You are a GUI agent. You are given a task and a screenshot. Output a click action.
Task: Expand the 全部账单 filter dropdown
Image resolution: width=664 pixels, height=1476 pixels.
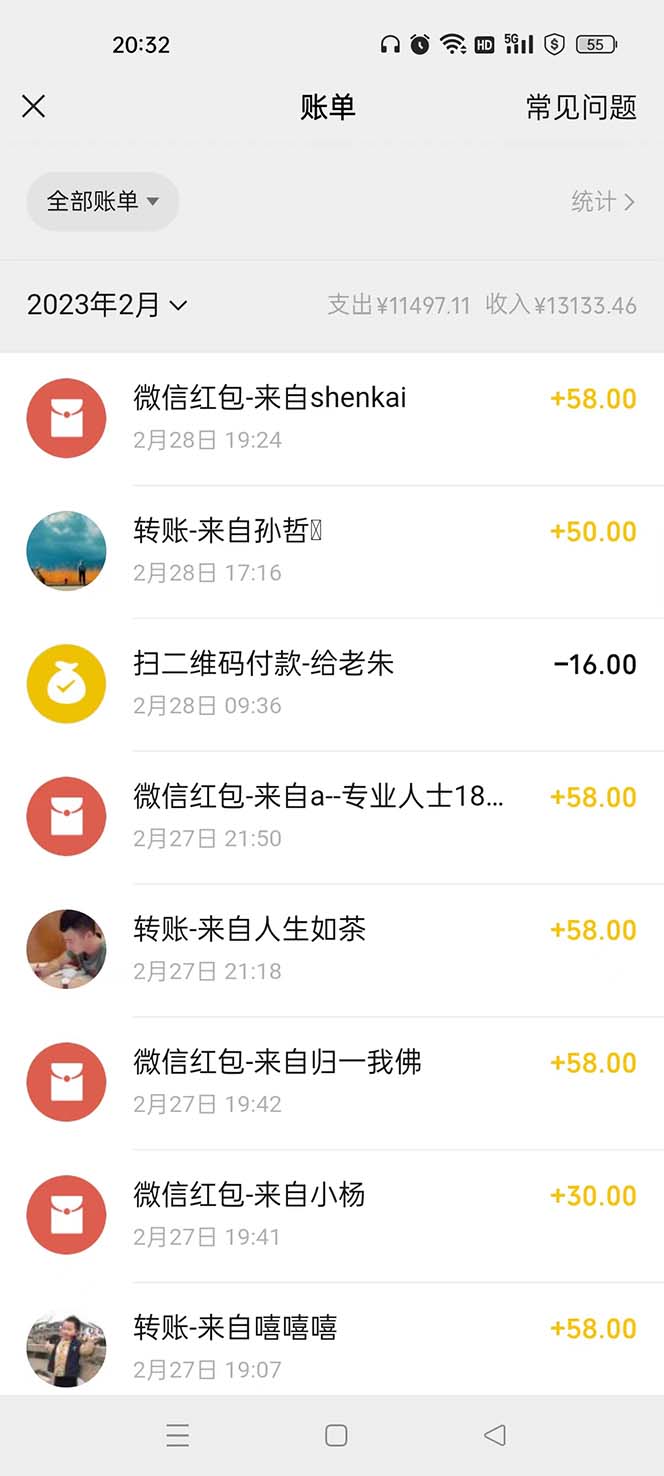tap(102, 201)
